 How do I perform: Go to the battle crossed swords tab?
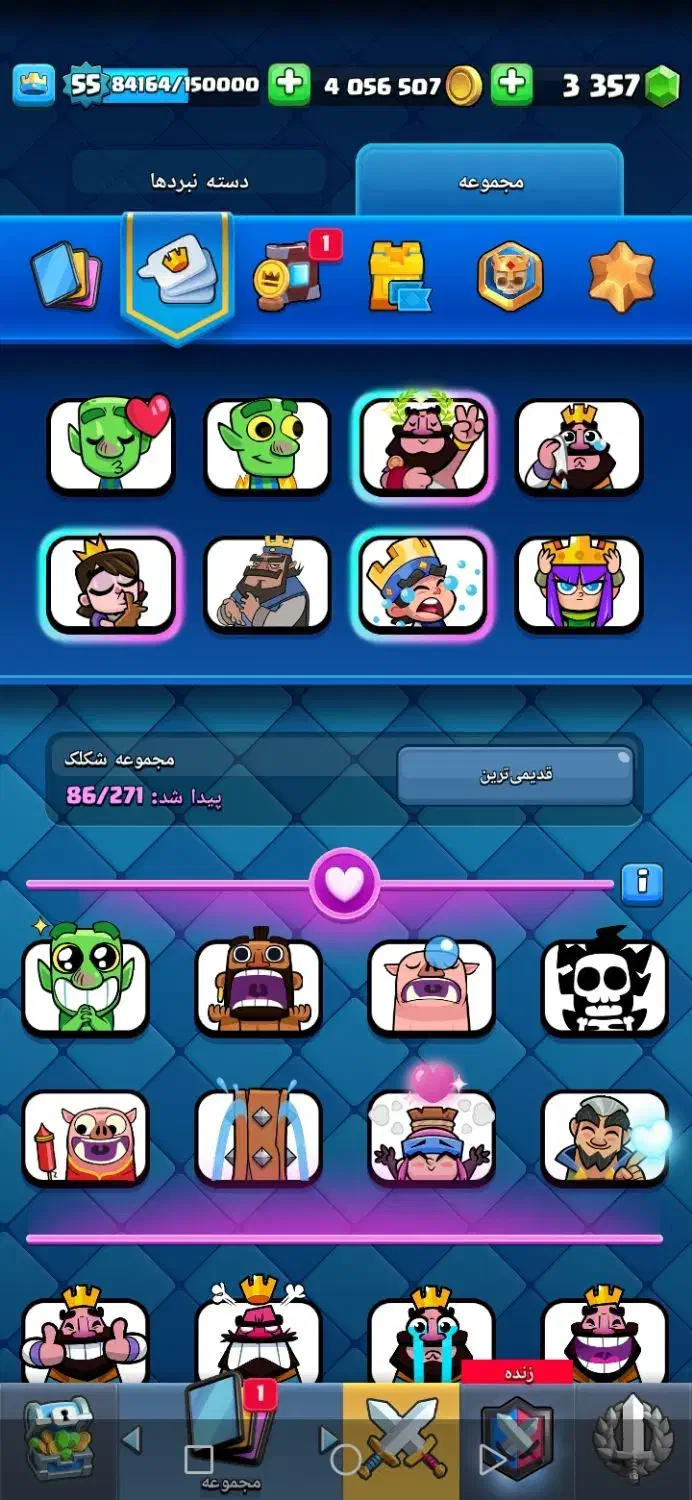click(401, 1440)
